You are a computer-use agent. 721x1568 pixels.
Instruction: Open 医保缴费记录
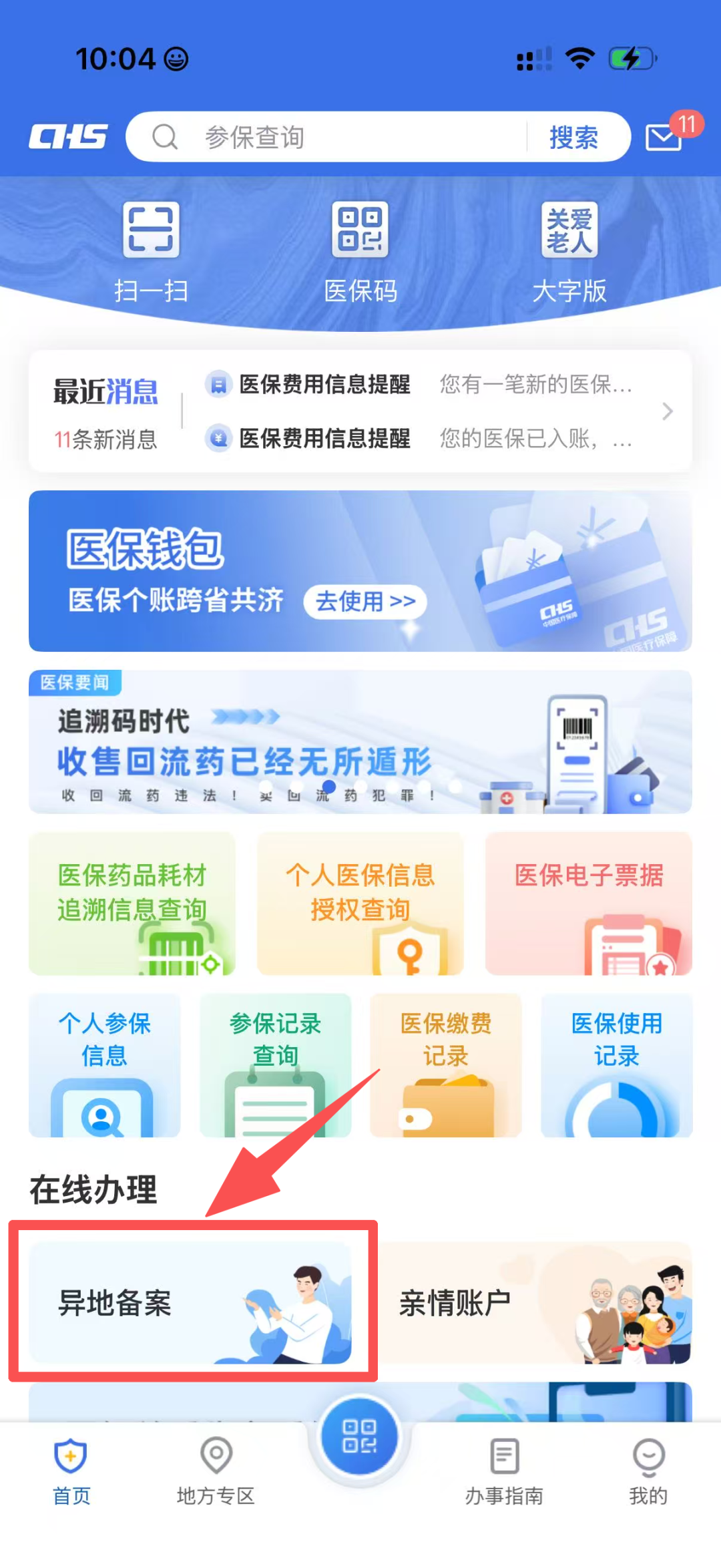click(x=446, y=1064)
